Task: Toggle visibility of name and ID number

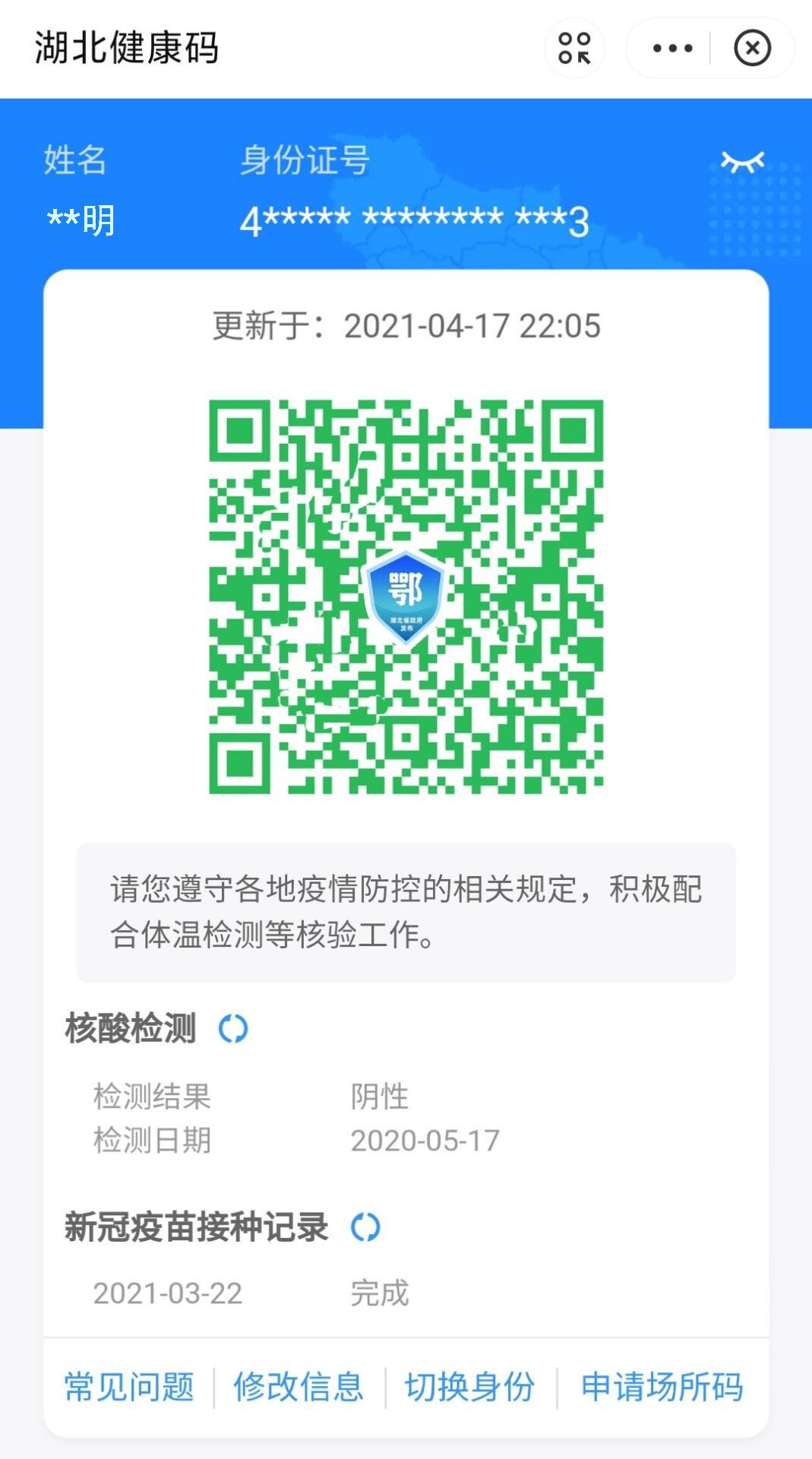Action: coord(742,162)
